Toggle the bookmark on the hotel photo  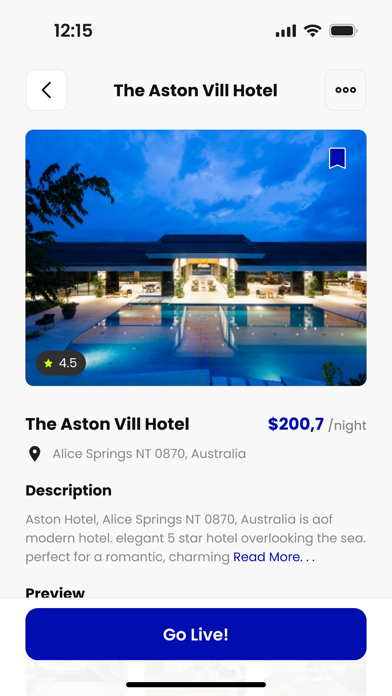click(337, 158)
